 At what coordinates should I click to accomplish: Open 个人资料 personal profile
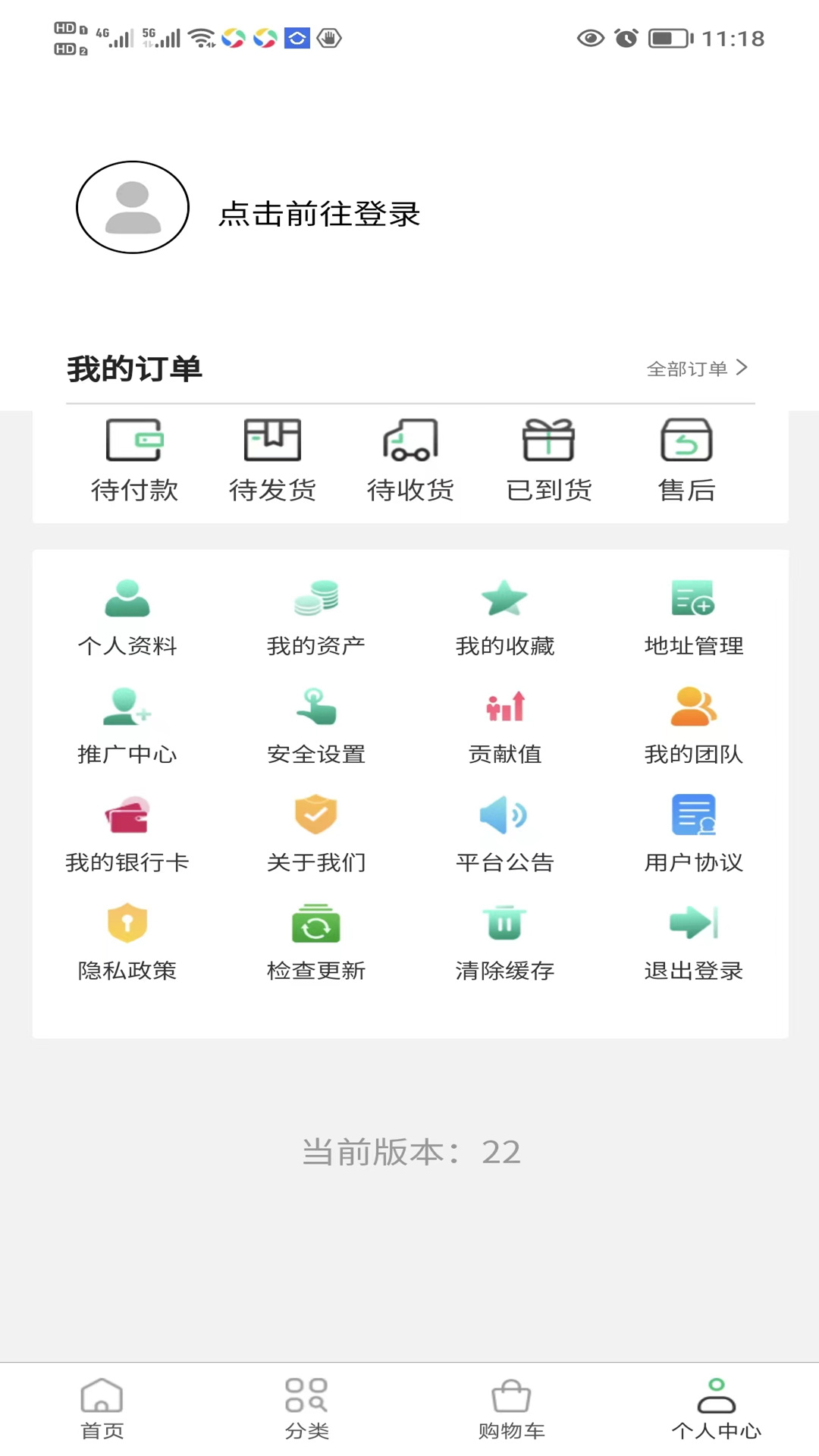click(x=127, y=616)
